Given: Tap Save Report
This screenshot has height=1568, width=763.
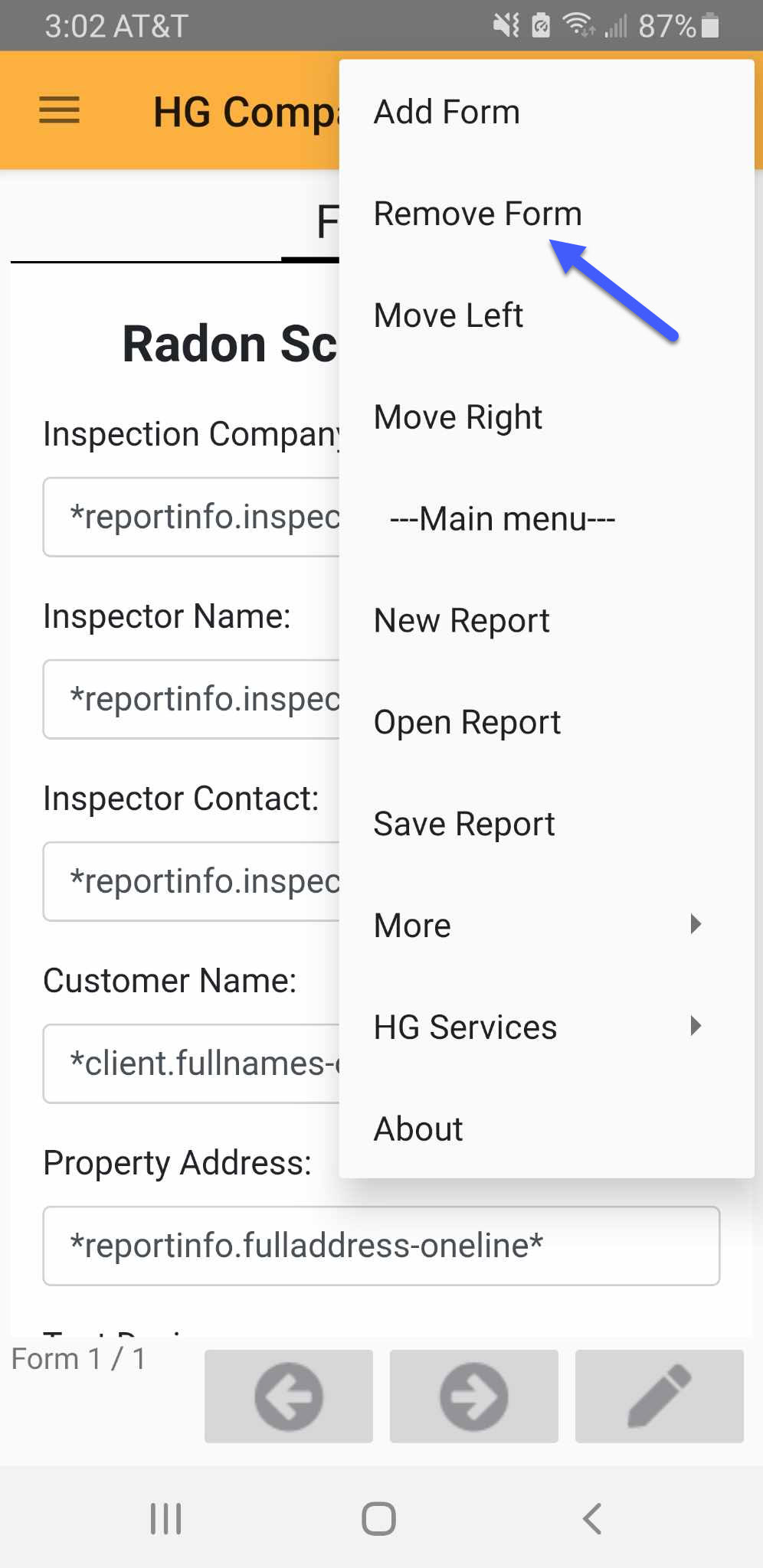Looking at the screenshot, I should [463, 823].
